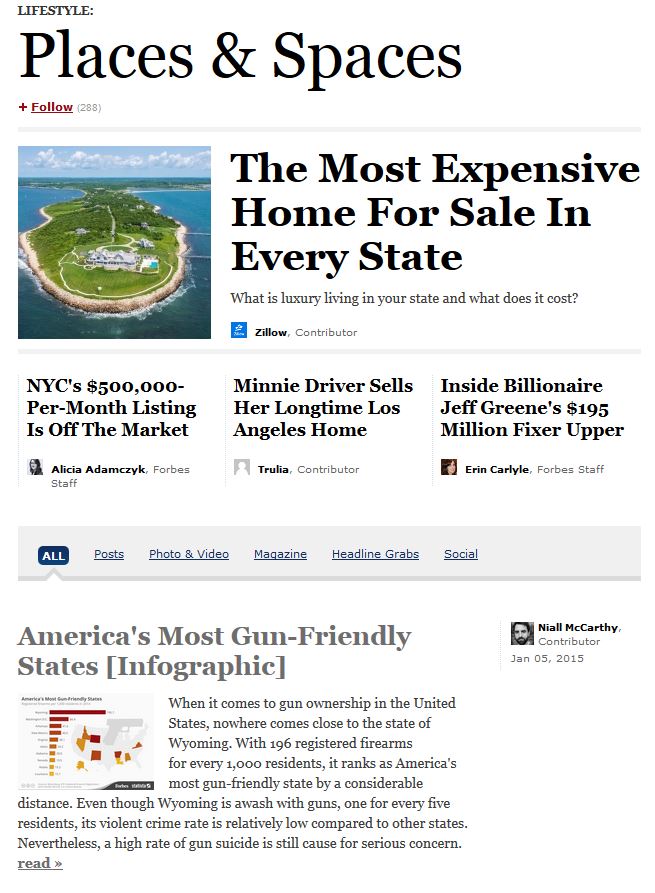
Task: View Trulia's contributor page
Action: [273, 469]
